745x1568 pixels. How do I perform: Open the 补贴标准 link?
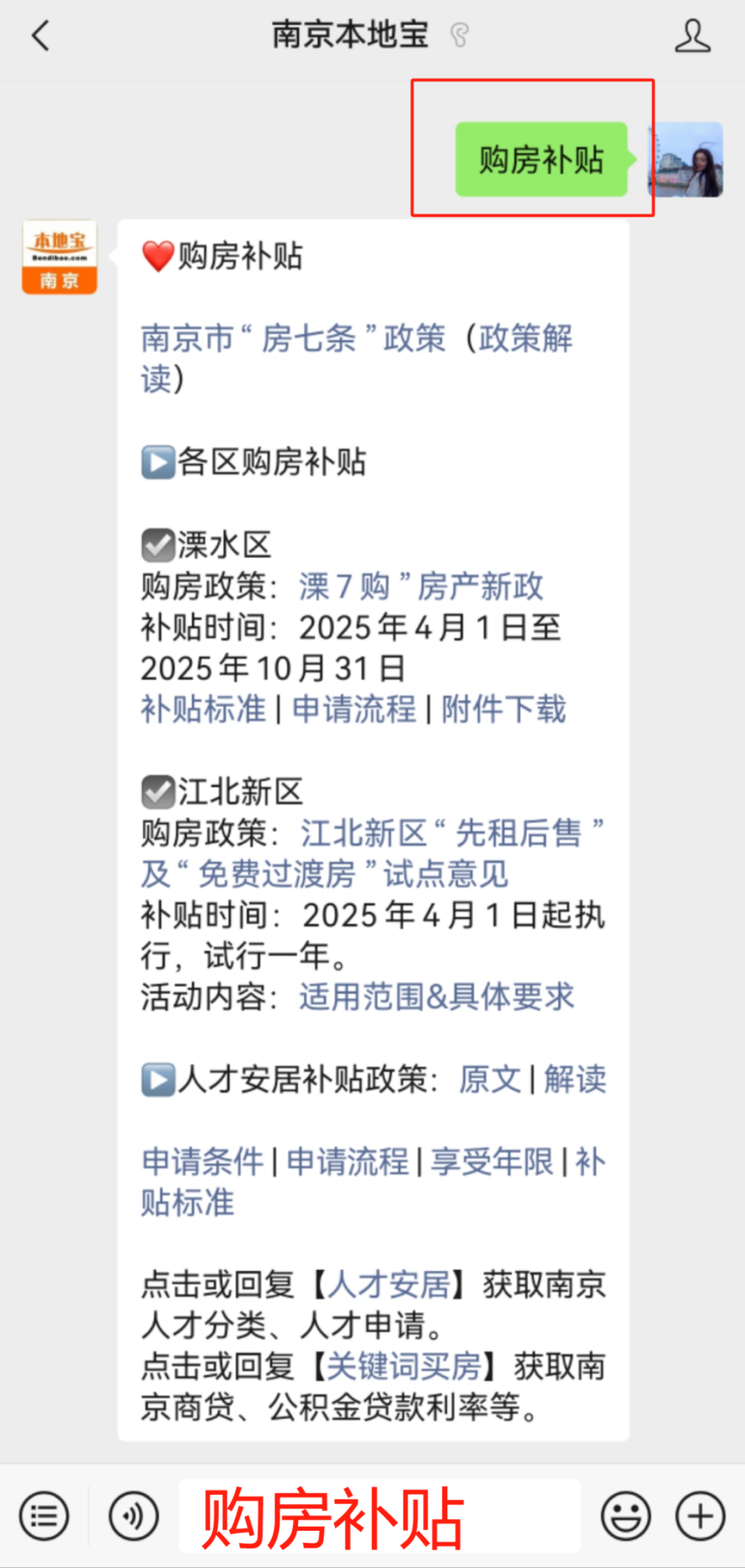(203, 709)
